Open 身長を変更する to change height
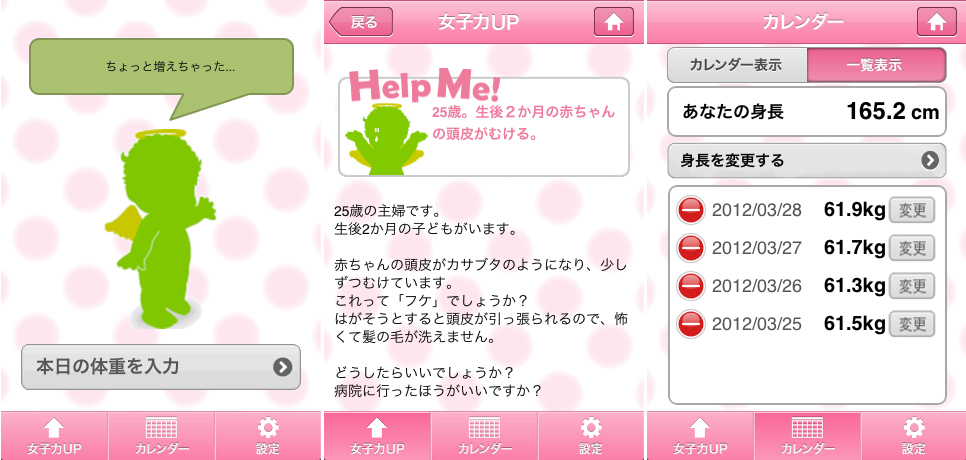 click(x=807, y=160)
